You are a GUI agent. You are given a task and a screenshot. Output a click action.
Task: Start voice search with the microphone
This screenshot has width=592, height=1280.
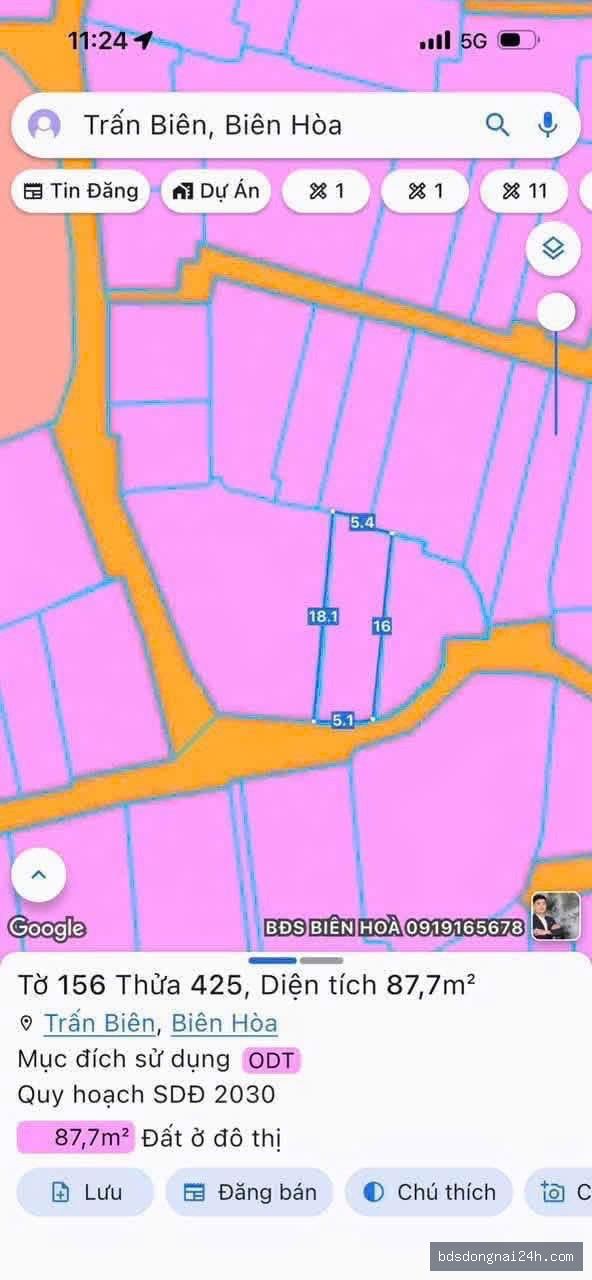tap(547, 124)
